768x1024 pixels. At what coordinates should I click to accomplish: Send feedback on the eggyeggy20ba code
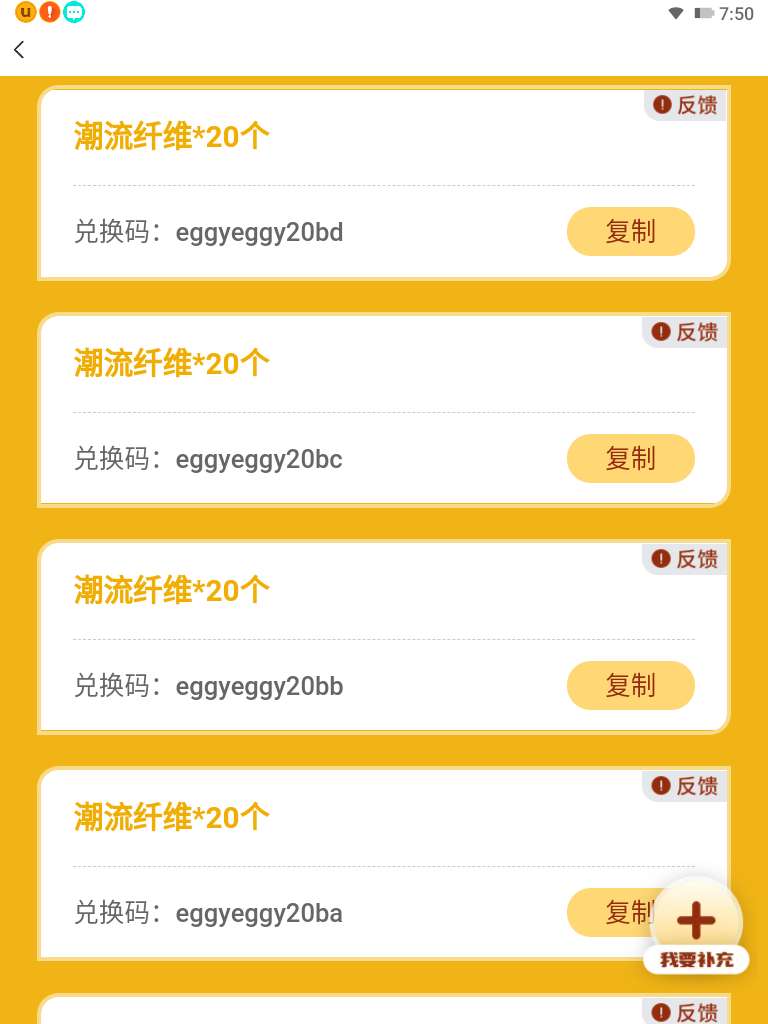[x=686, y=786]
